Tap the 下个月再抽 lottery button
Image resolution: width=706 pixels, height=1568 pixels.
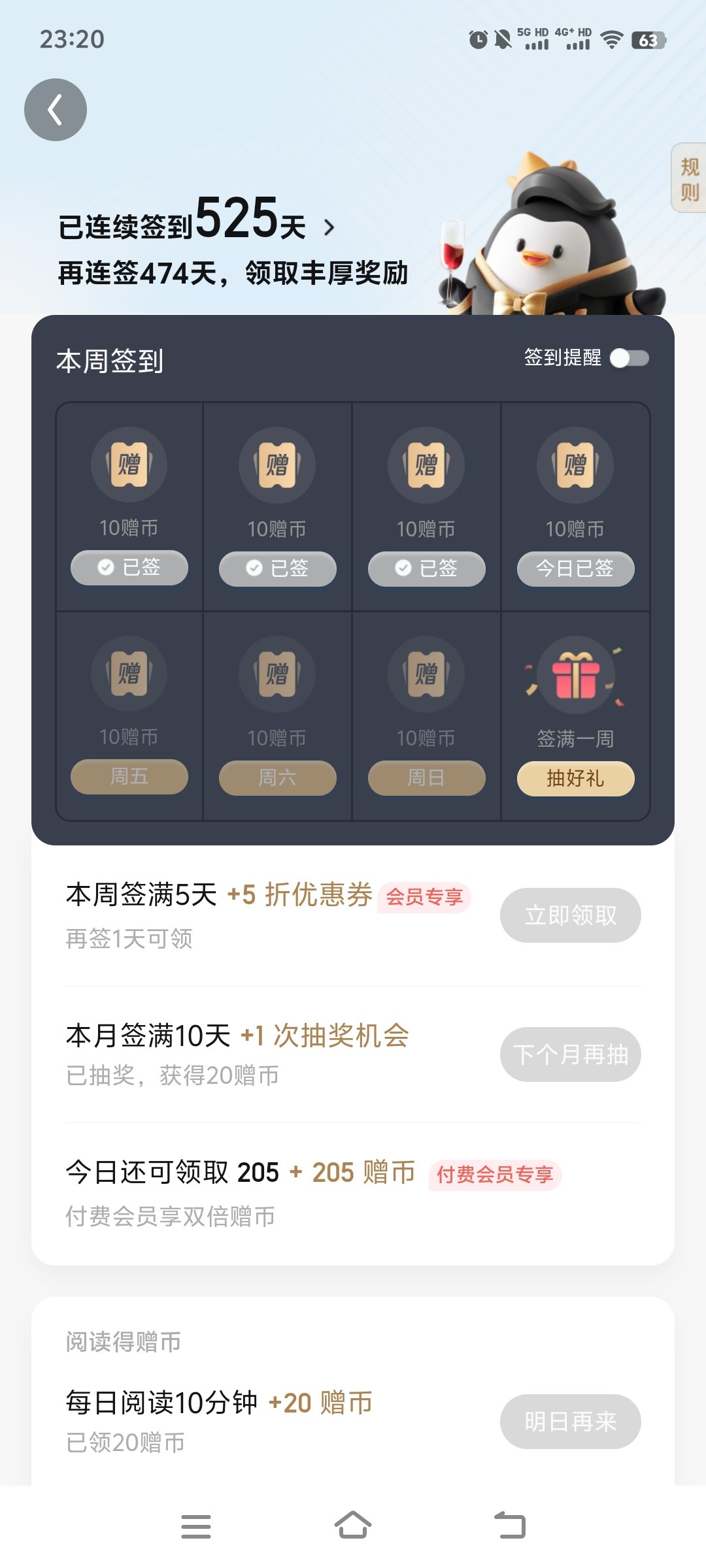[x=570, y=1054]
